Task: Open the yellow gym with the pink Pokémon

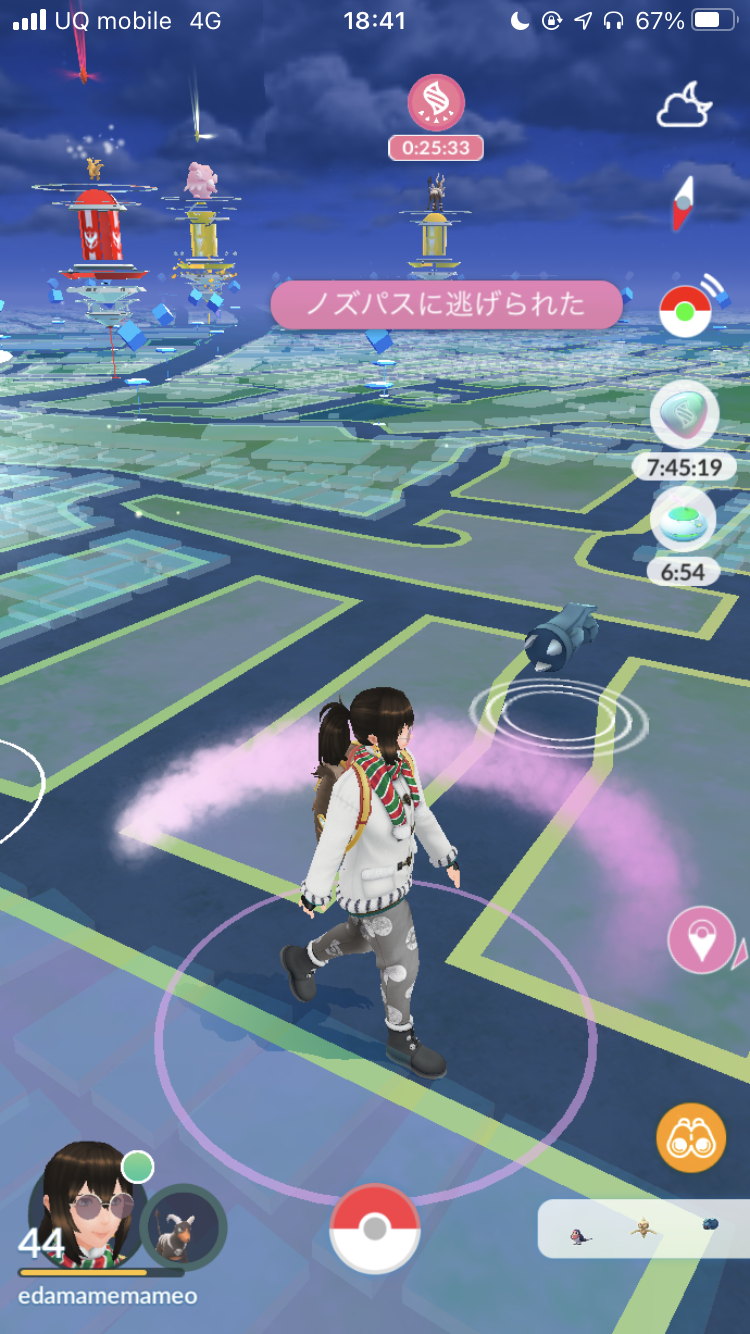Action: pyautogui.click(x=202, y=225)
